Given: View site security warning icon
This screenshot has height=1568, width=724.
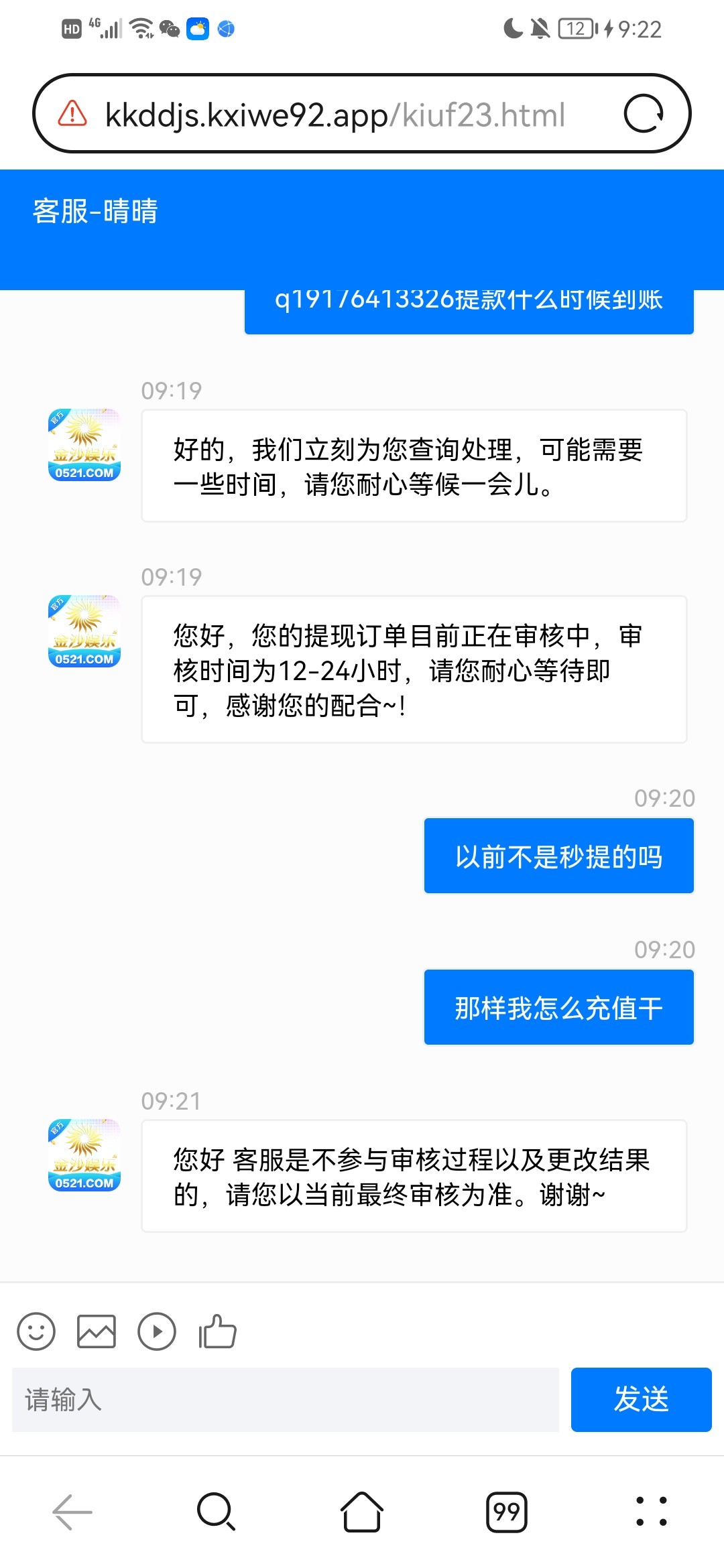Looking at the screenshot, I should [x=72, y=114].
